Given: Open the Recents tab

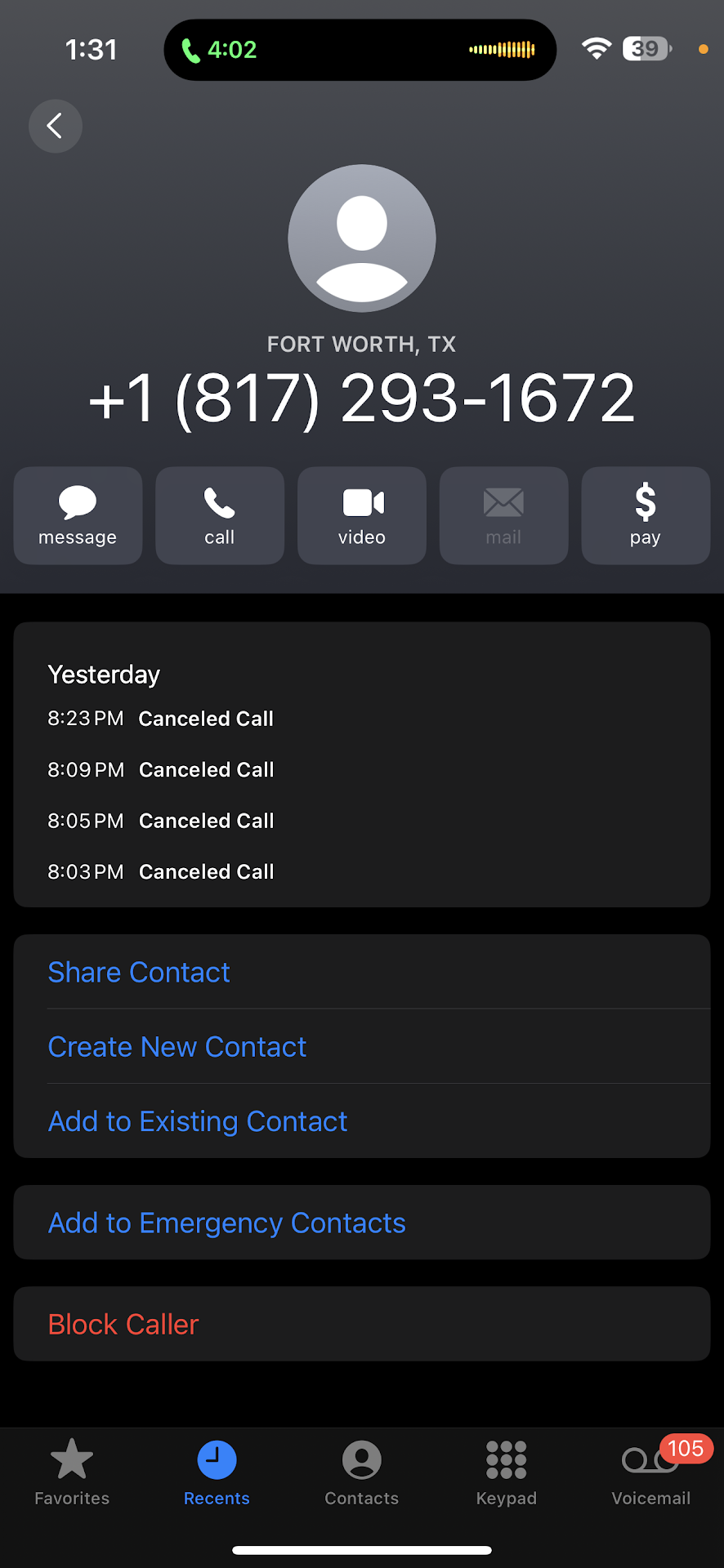Looking at the screenshot, I should (217, 1472).
